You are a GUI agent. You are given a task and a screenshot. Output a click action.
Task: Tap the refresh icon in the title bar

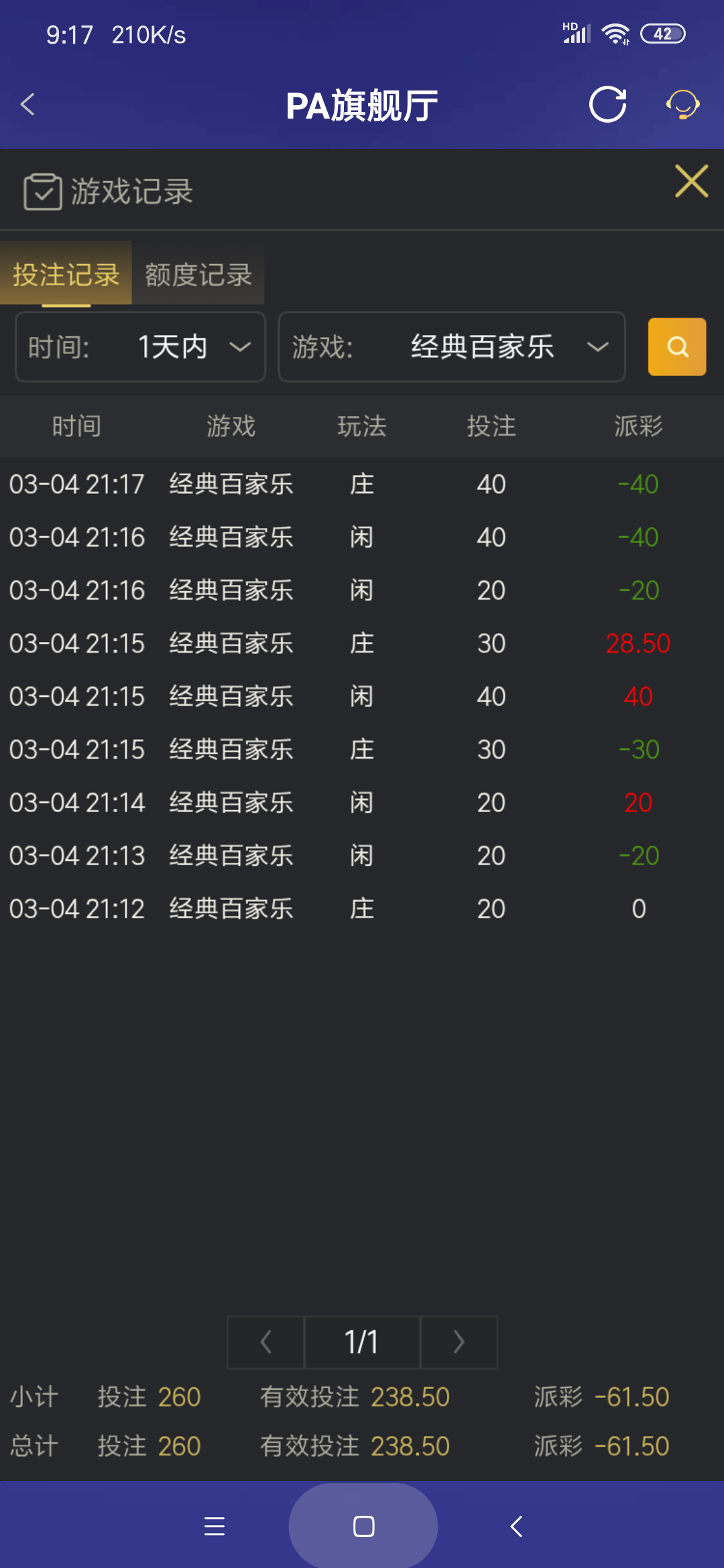click(607, 105)
